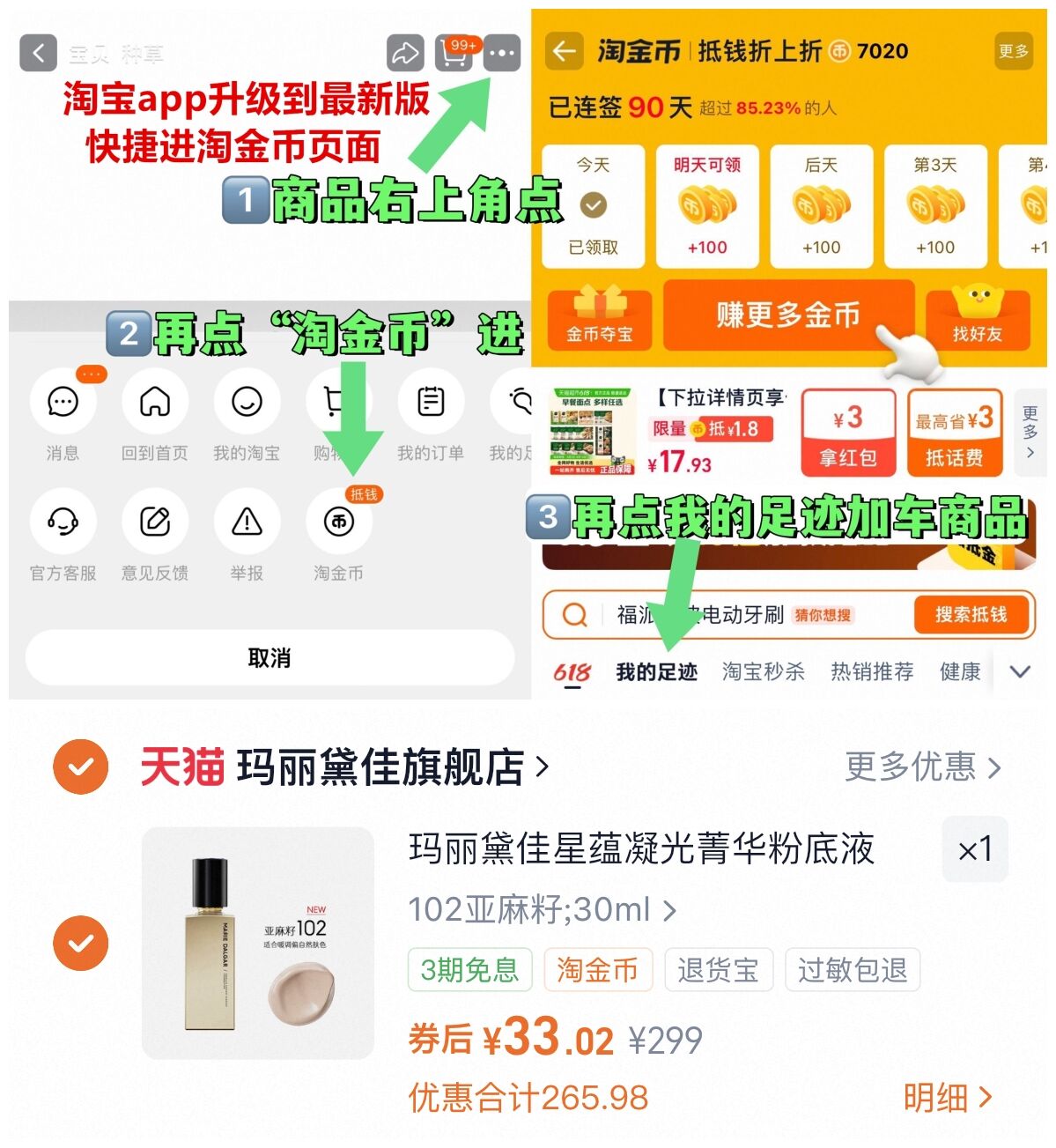Viewport: 1056px width, 1148px height.
Task: Switch to the 淘宝秒杀 tab
Action: click(x=763, y=671)
